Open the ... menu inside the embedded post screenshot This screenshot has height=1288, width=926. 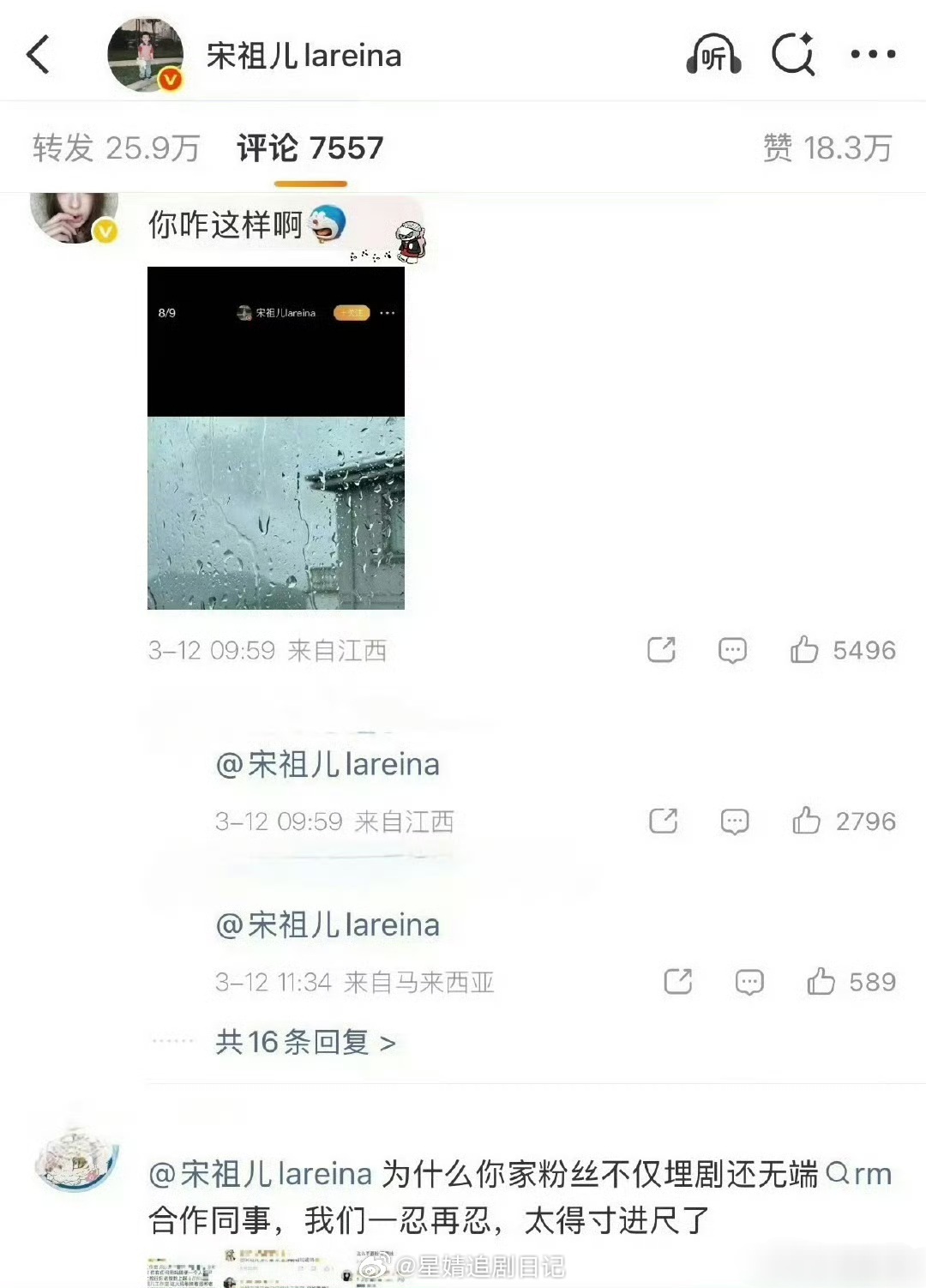pos(387,314)
